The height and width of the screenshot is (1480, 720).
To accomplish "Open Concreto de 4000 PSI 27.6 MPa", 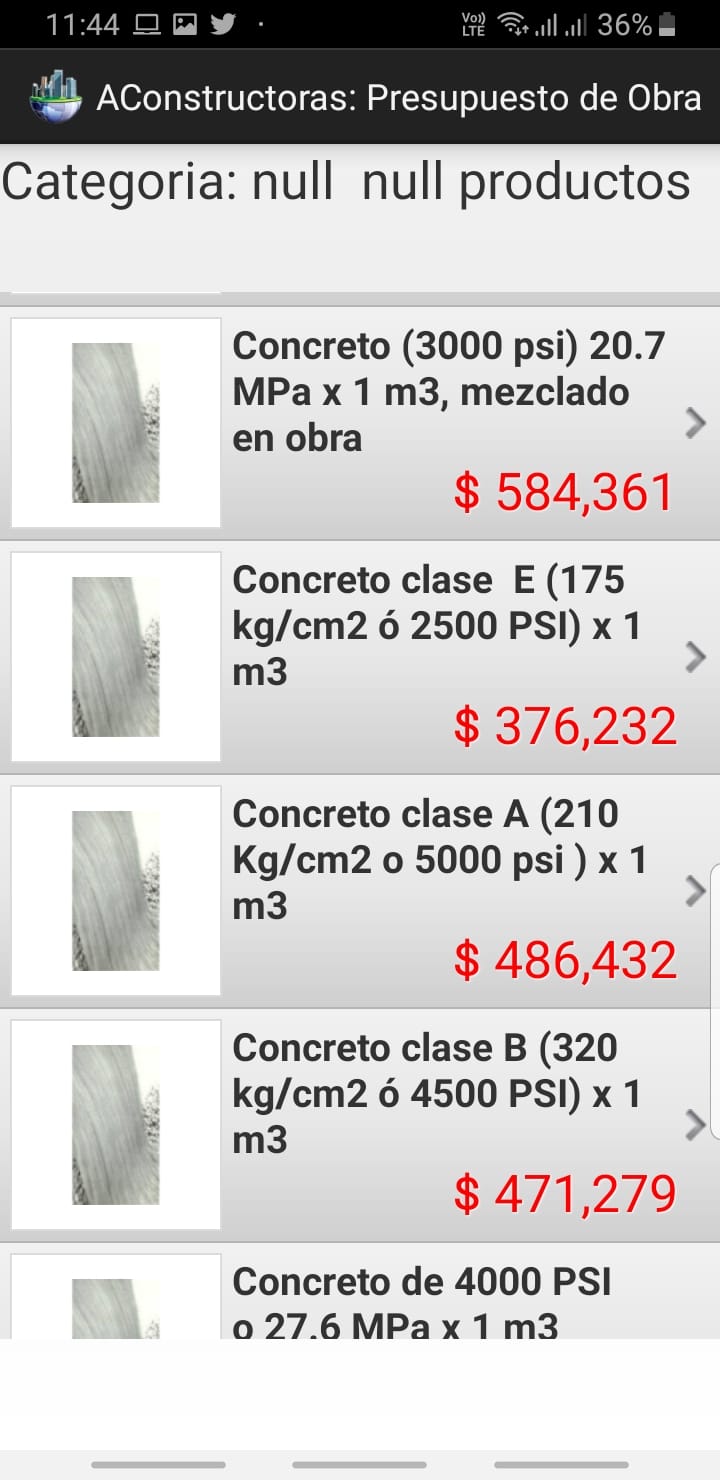I will tap(360, 1291).
